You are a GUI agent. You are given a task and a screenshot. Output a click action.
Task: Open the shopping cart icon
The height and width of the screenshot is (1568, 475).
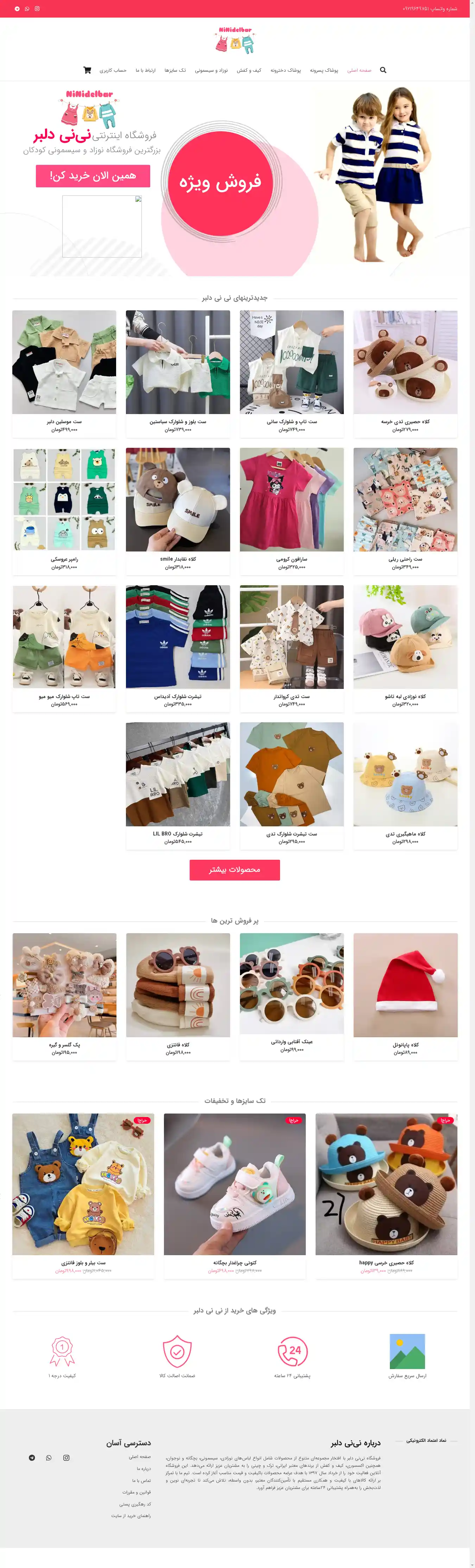click(x=87, y=70)
